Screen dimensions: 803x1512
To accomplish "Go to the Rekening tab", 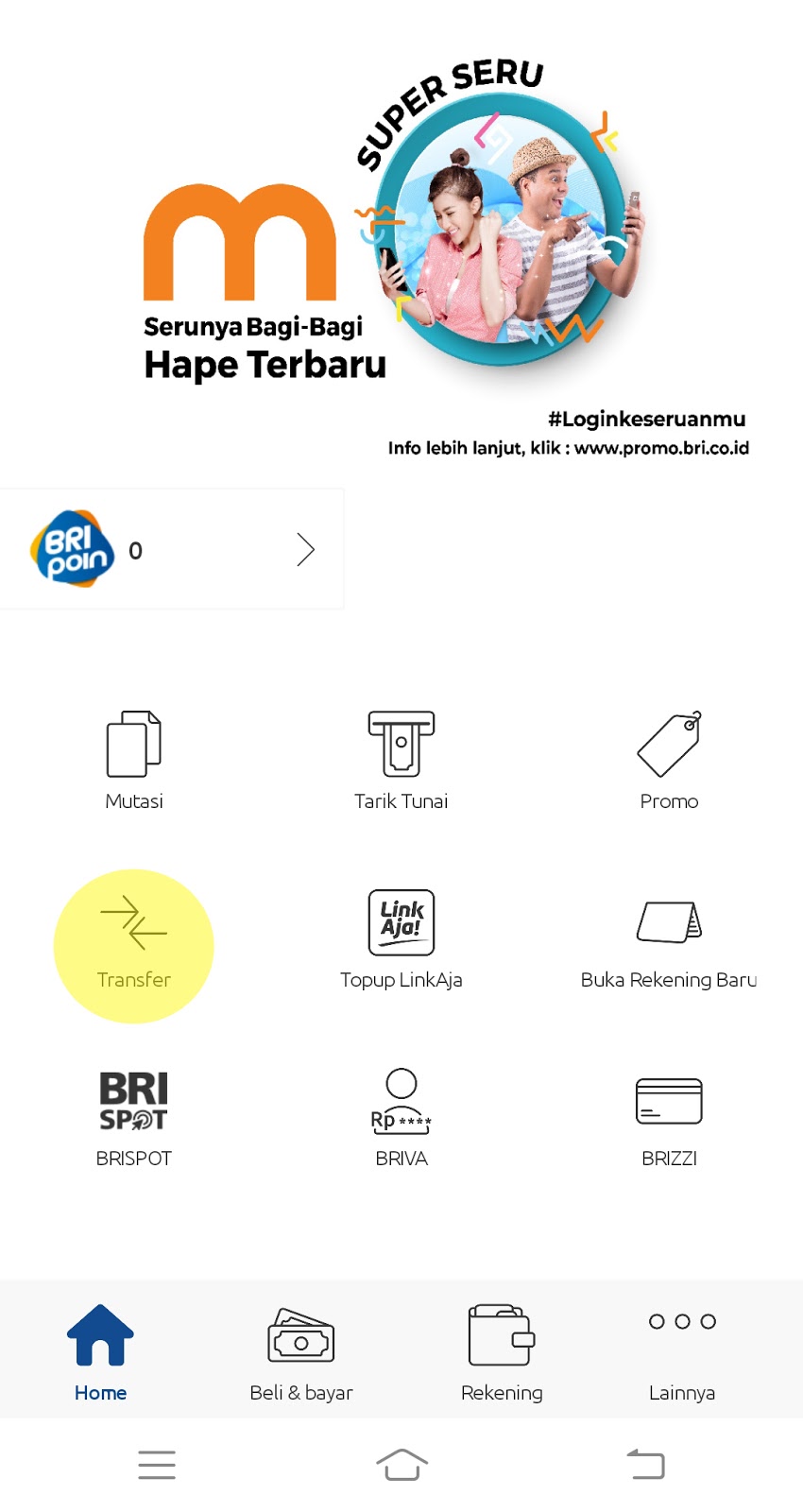I will click(x=502, y=1352).
